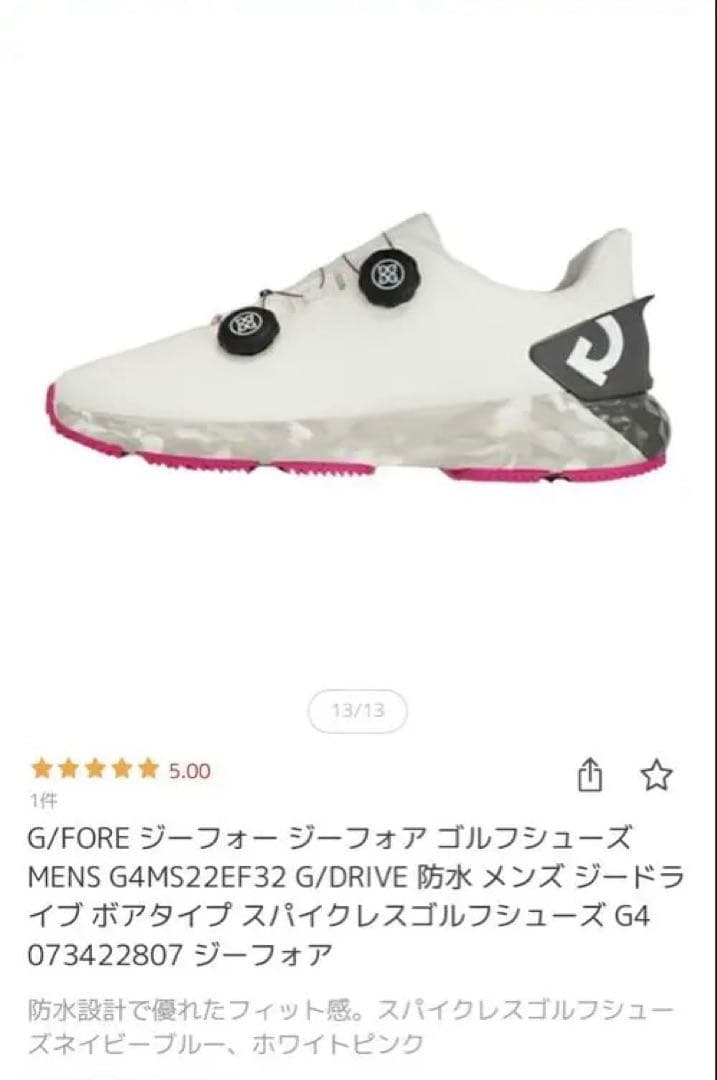Open the golf shoe product photo
This screenshot has height=1080, width=717.
coord(358,350)
